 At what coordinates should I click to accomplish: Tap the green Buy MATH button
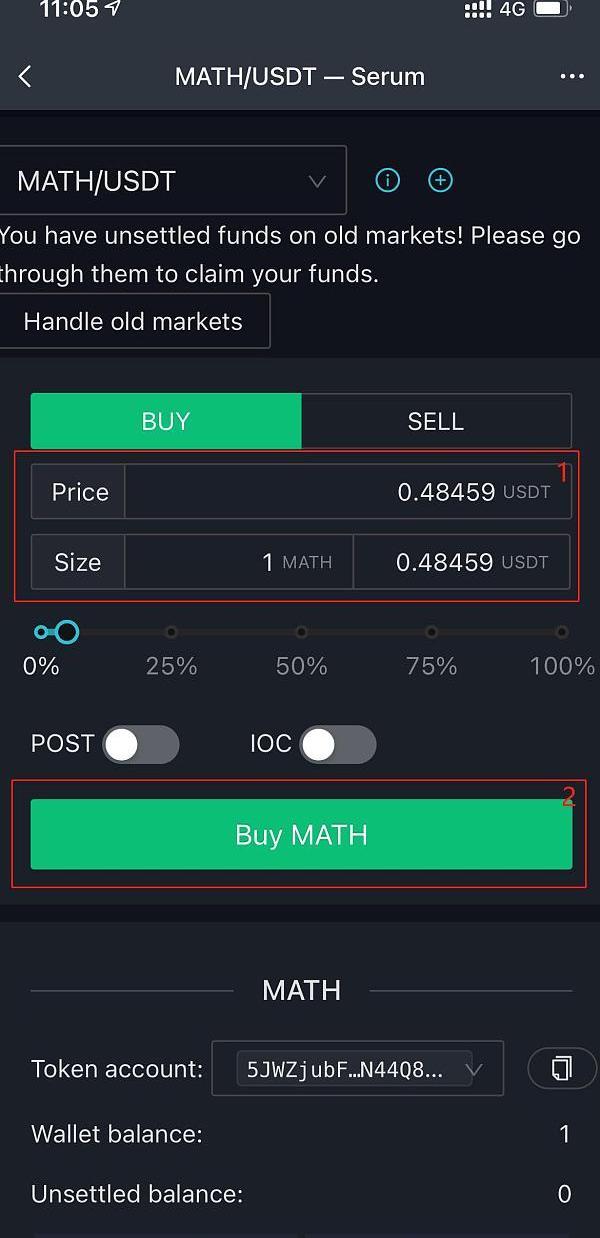coord(301,834)
